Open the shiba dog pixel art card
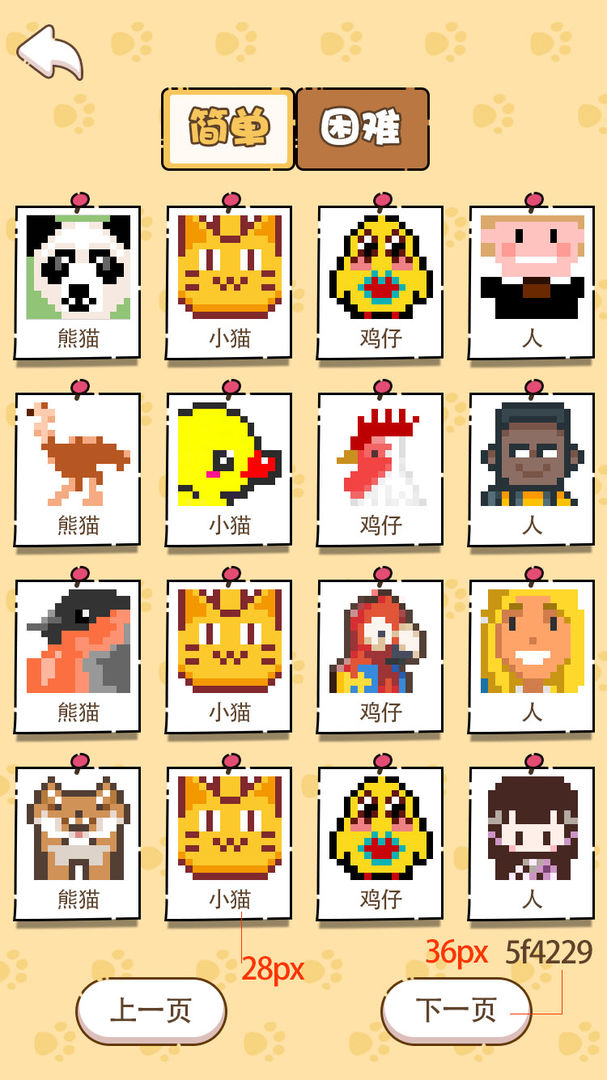Screen dimensions: 607x1080 click(x=78, y=842)
